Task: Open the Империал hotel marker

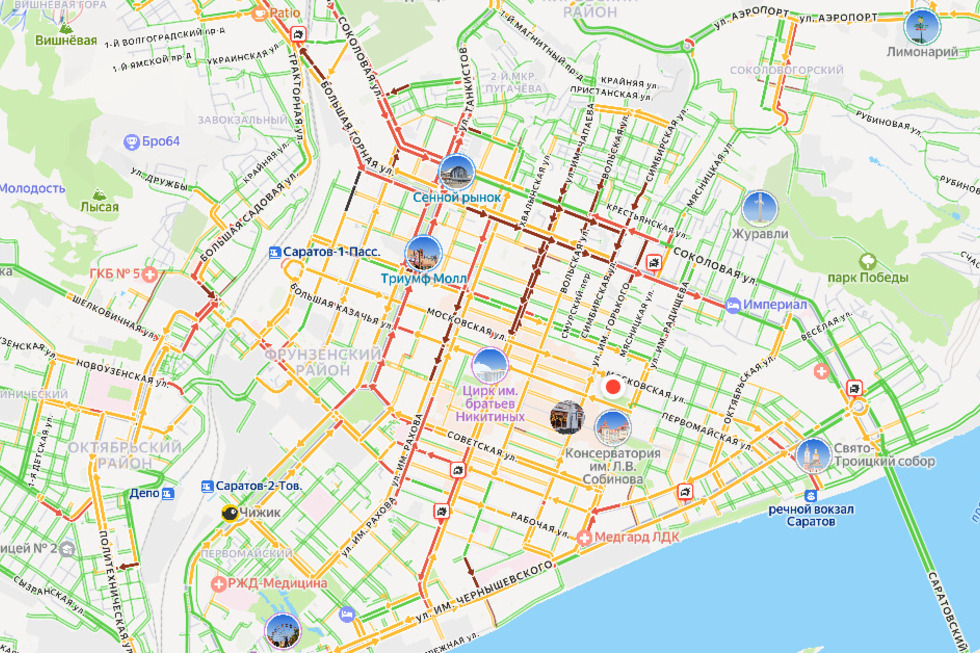Action: [x=733, y=305]
